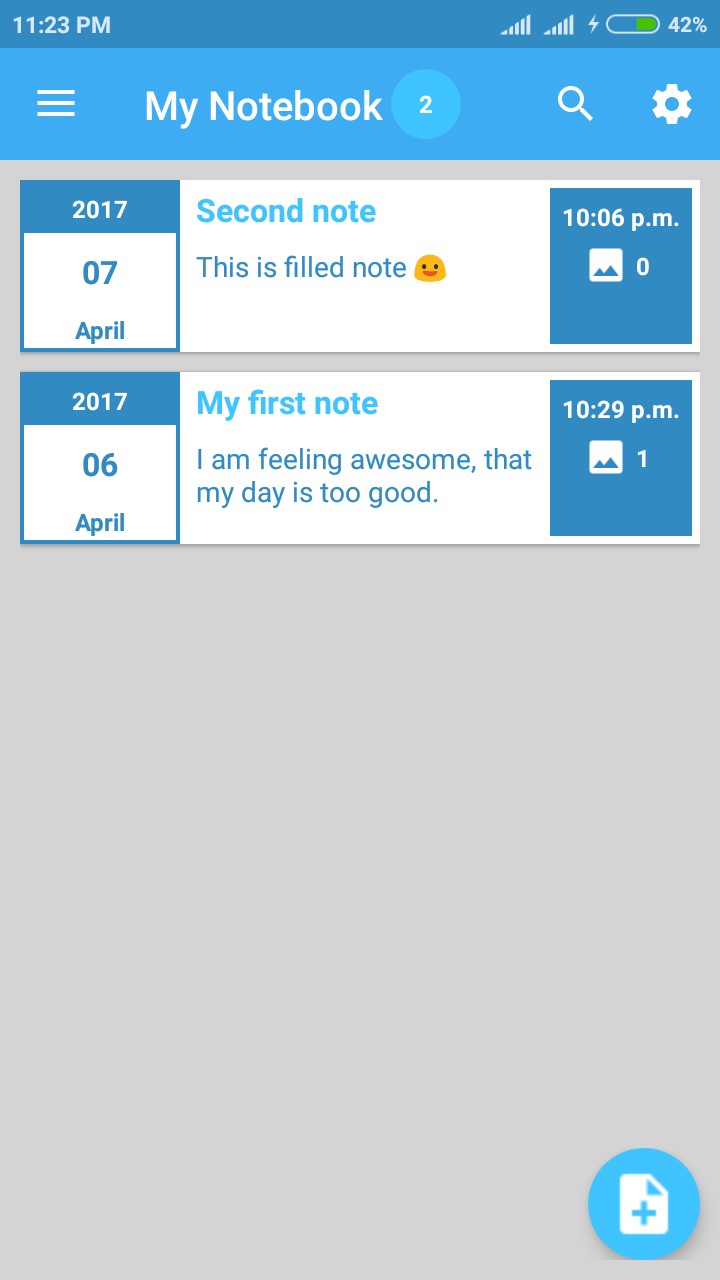Create a new note

pos(643,1203)
